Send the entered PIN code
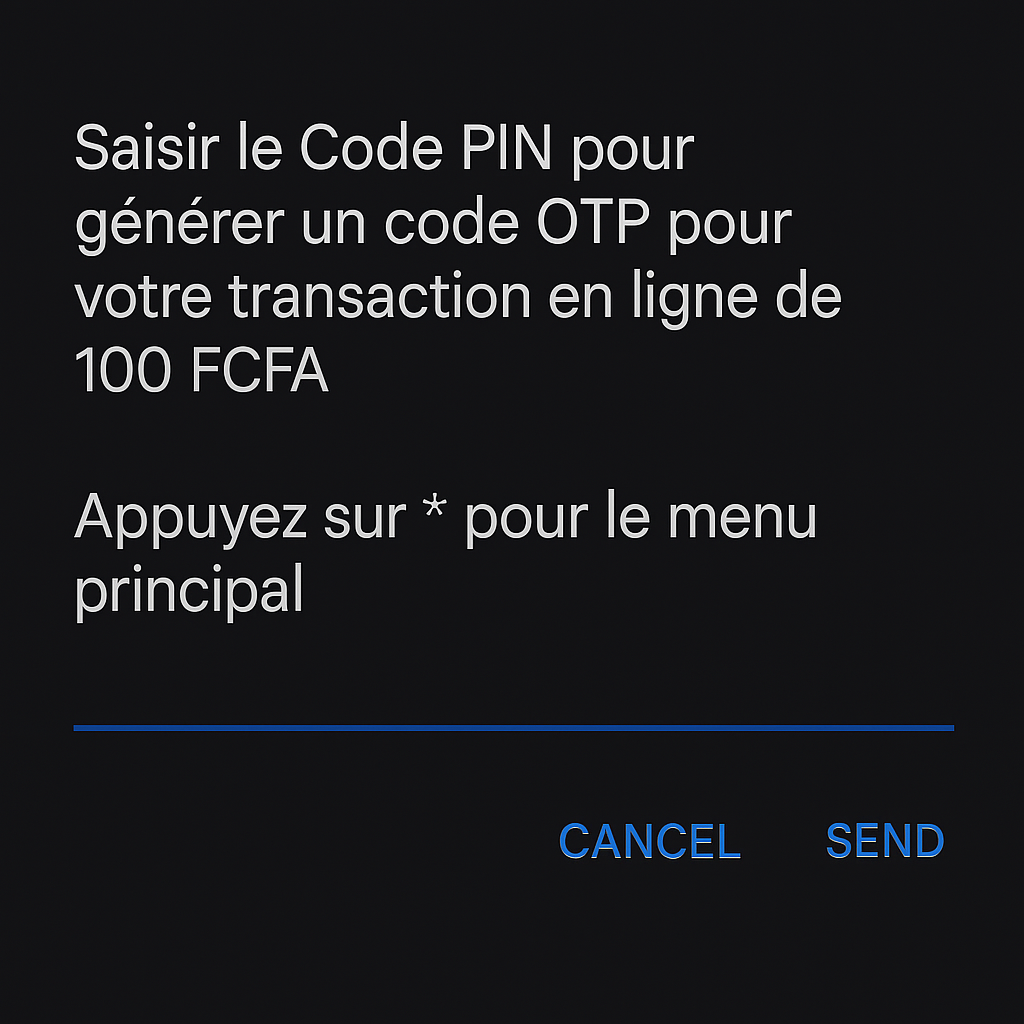 [x=884, y=841]
